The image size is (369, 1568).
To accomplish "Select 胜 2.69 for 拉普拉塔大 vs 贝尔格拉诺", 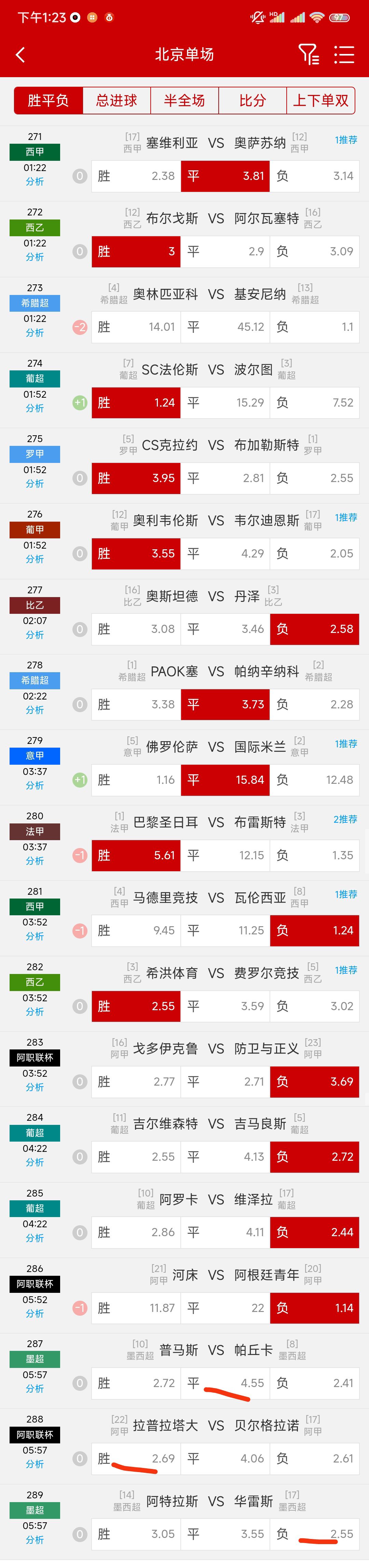I will pos(136,1458).
